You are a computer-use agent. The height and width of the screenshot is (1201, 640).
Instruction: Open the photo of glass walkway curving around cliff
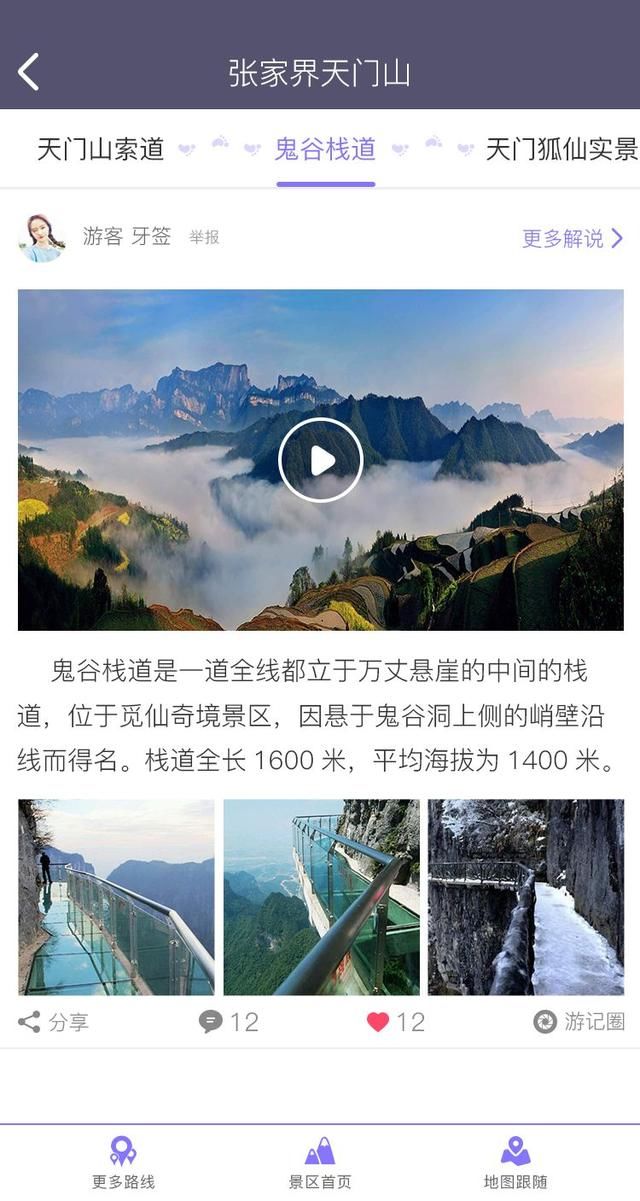pos(321,897)
